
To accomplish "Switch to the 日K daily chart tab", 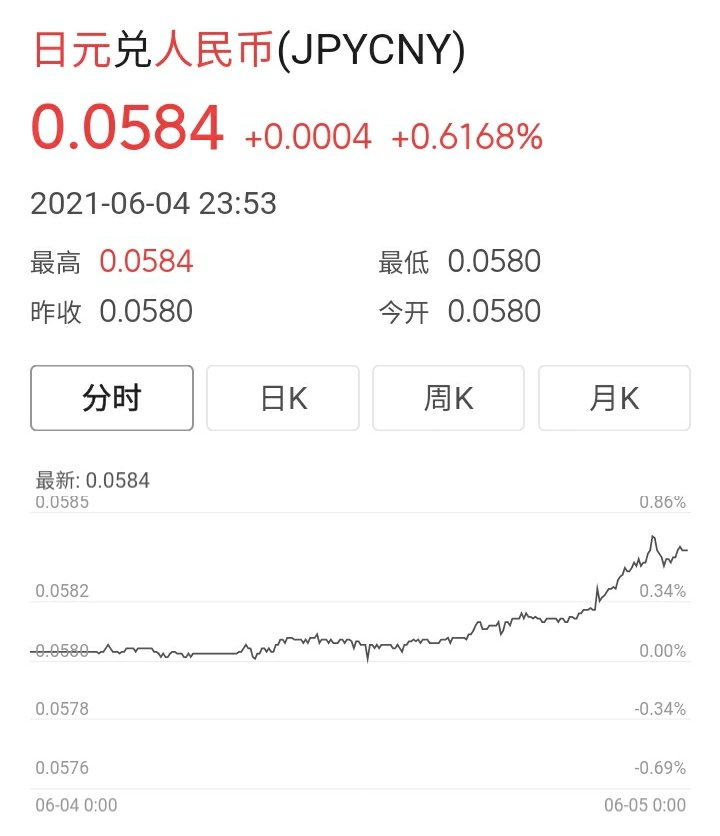I will [281, 398].
